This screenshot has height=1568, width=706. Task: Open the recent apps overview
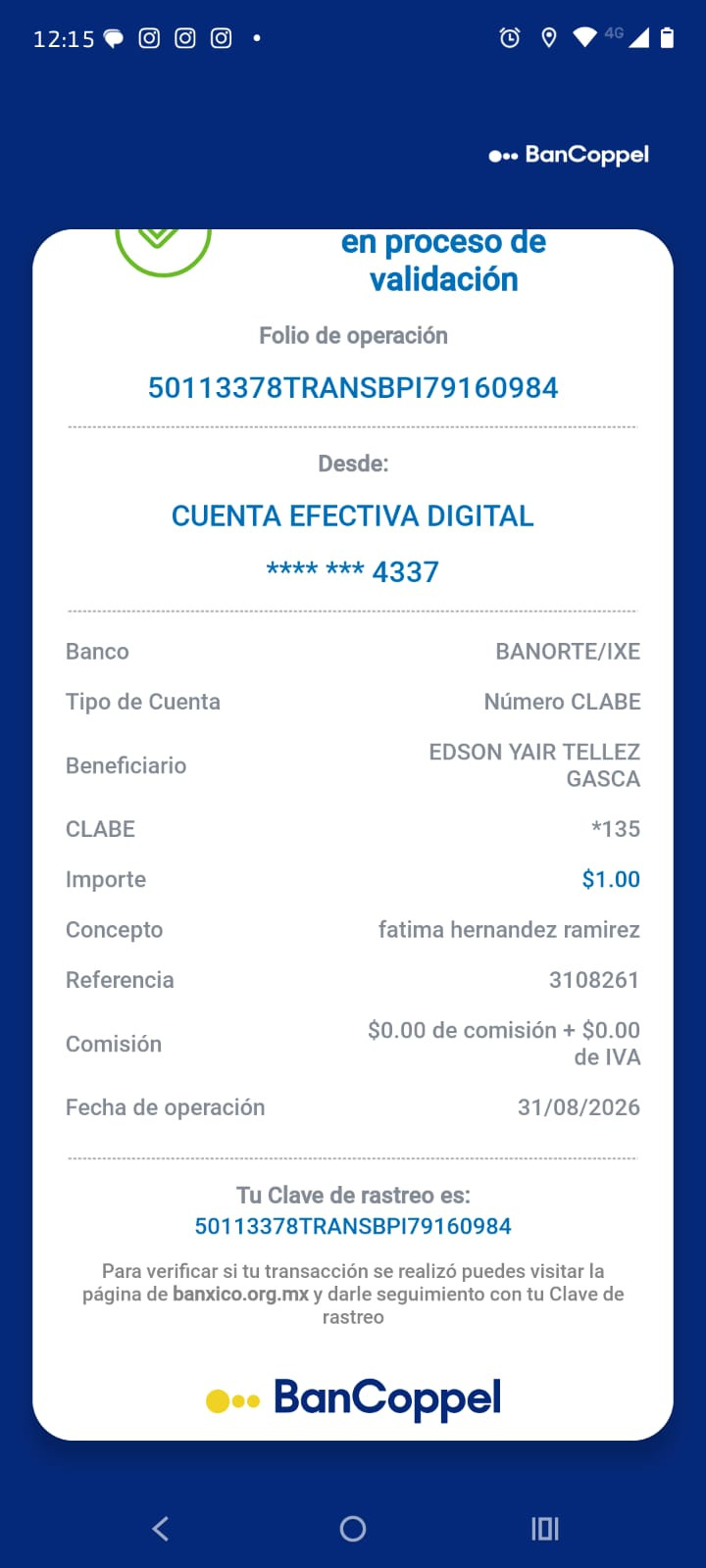tap(545, 1529)
